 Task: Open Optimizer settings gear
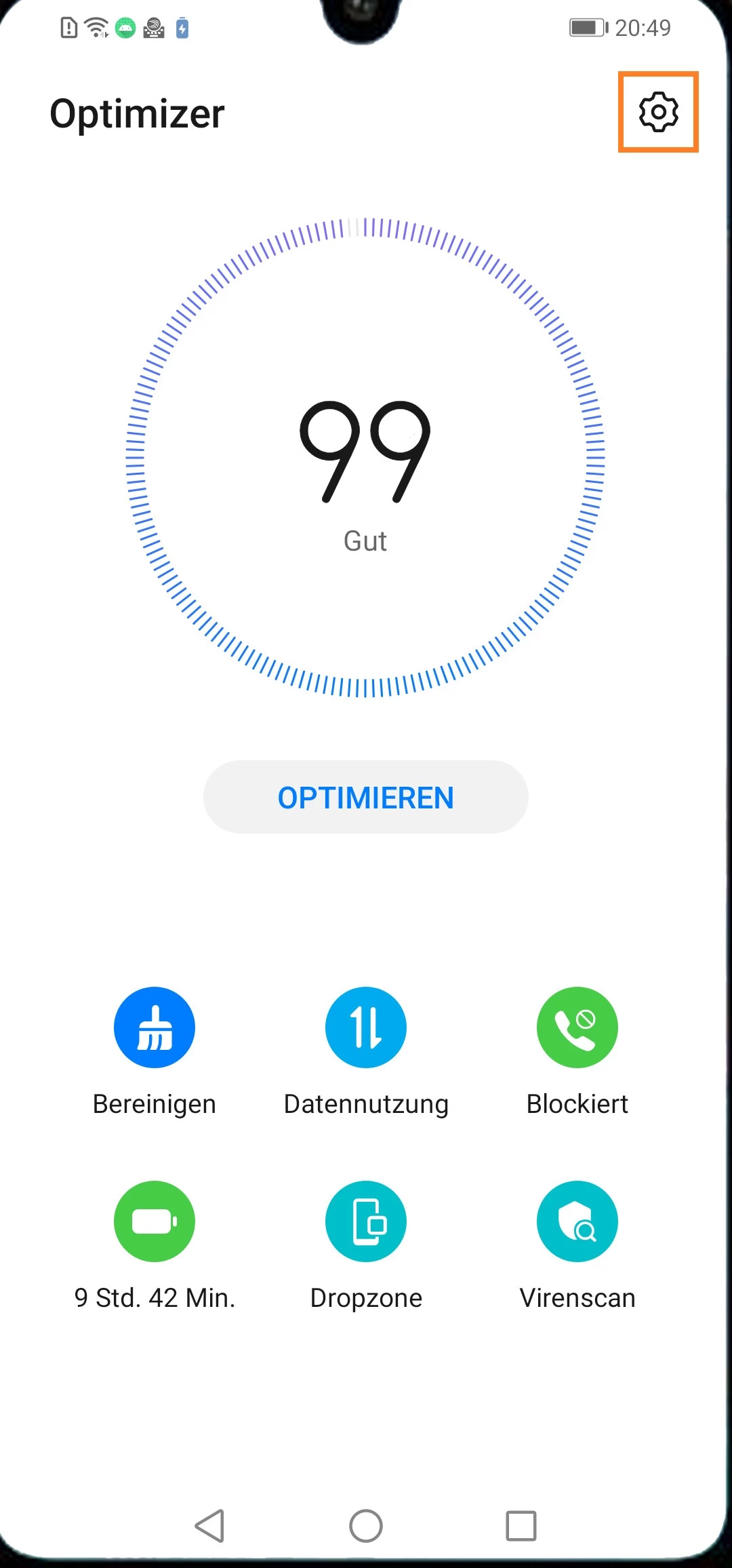658,112
